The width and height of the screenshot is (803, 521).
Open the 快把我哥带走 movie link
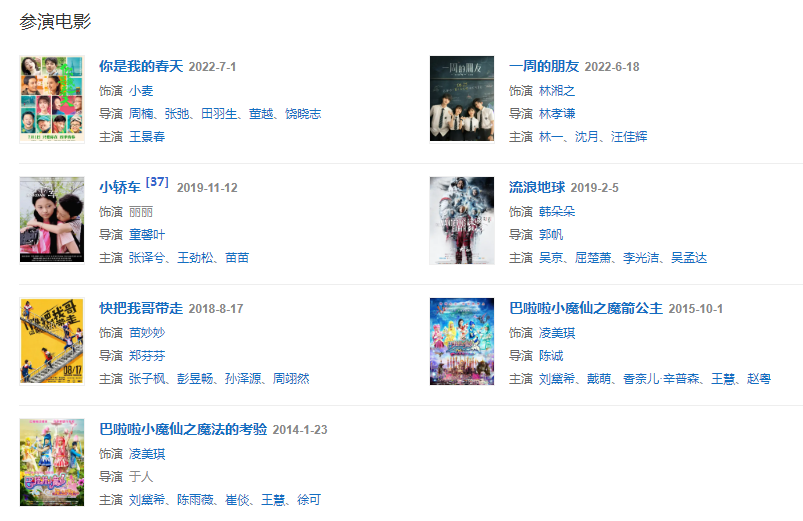tap(141, 309)
